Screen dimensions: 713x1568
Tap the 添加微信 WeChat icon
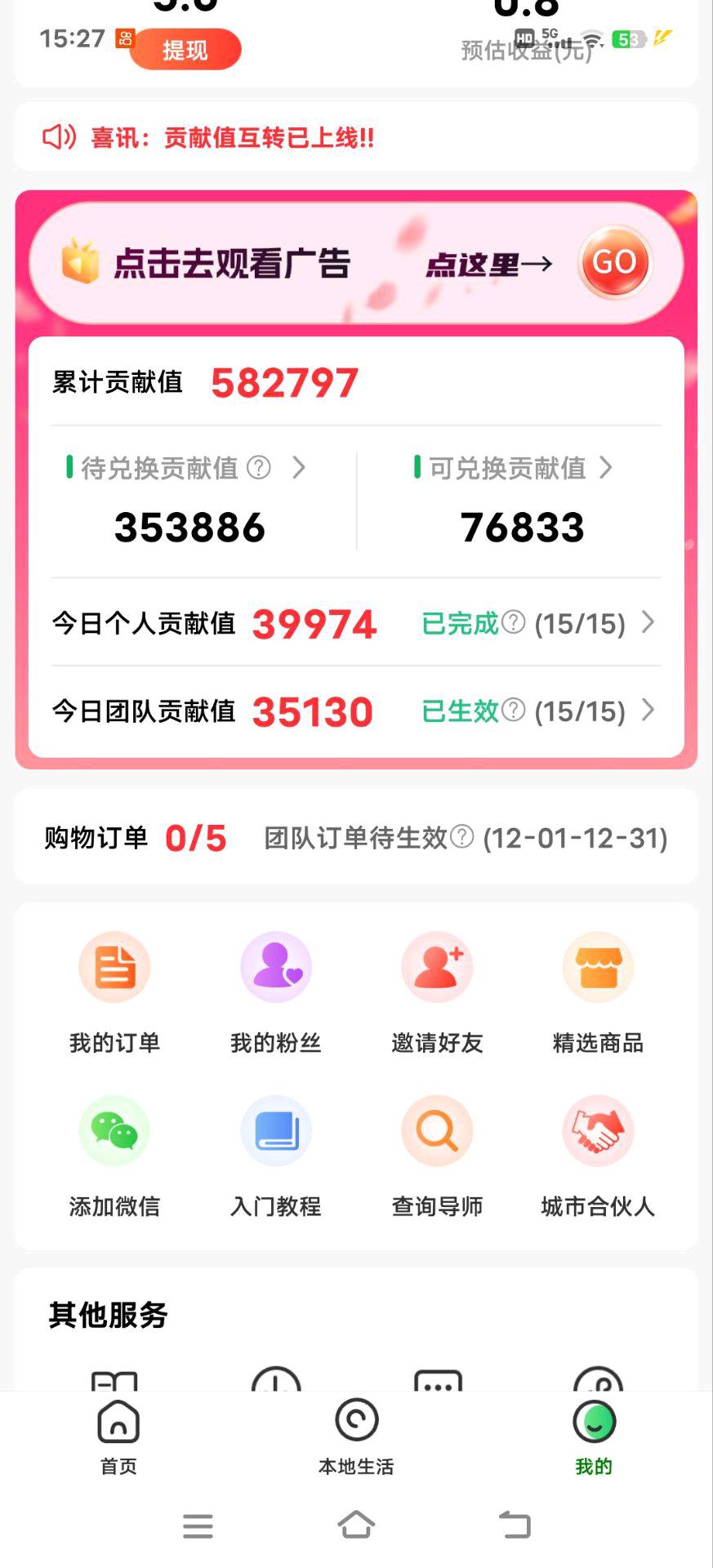pos(114,1131)
